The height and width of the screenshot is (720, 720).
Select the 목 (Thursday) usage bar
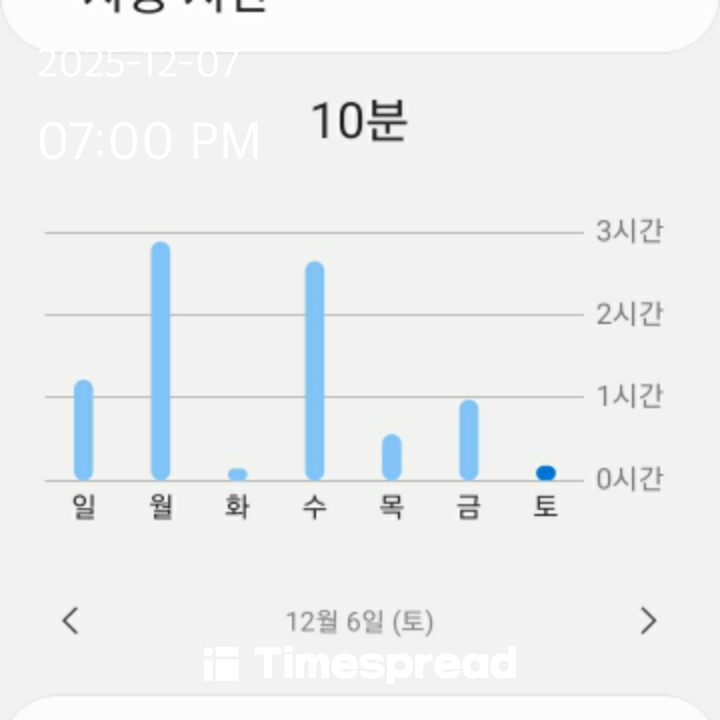click(391, 457)
